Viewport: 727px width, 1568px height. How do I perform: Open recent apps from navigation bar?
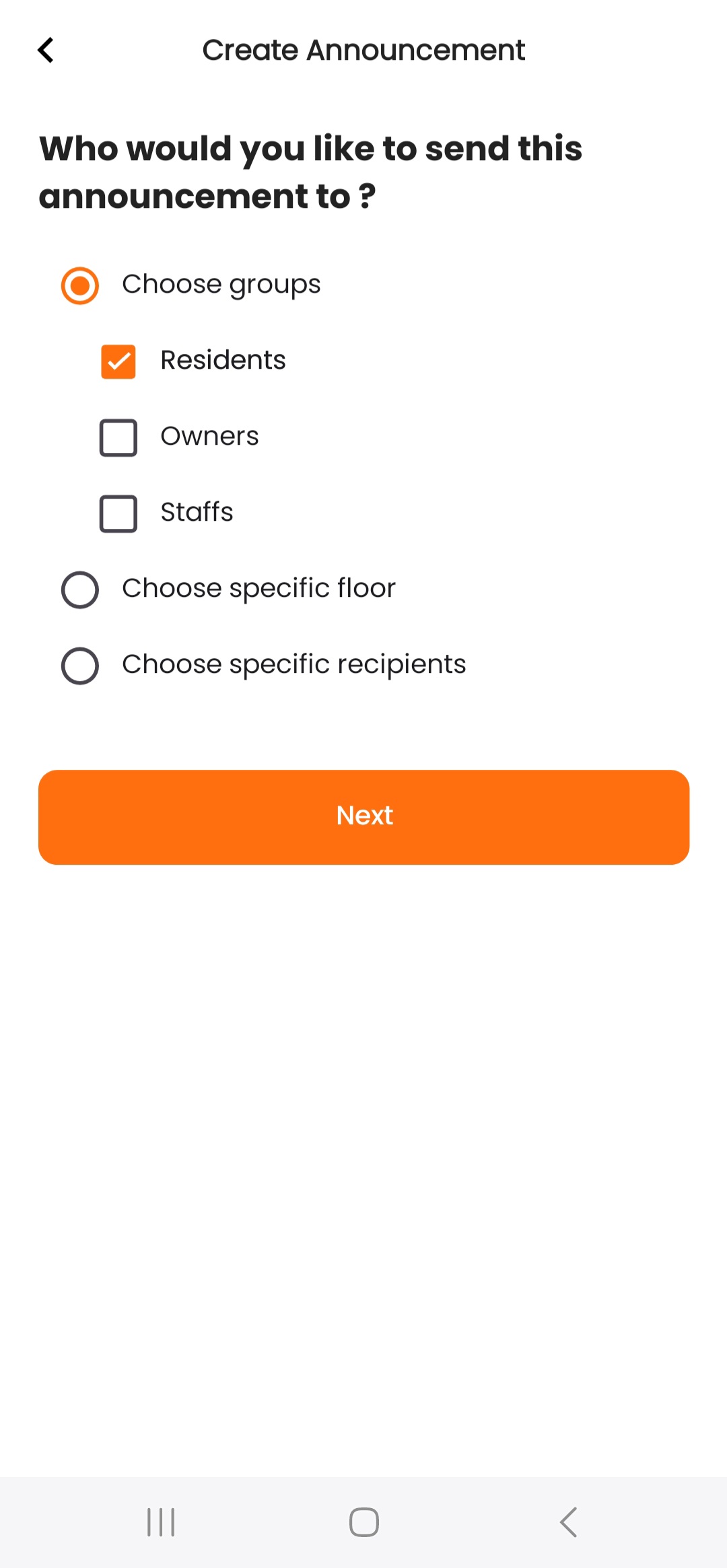[x=161, y=1522]
